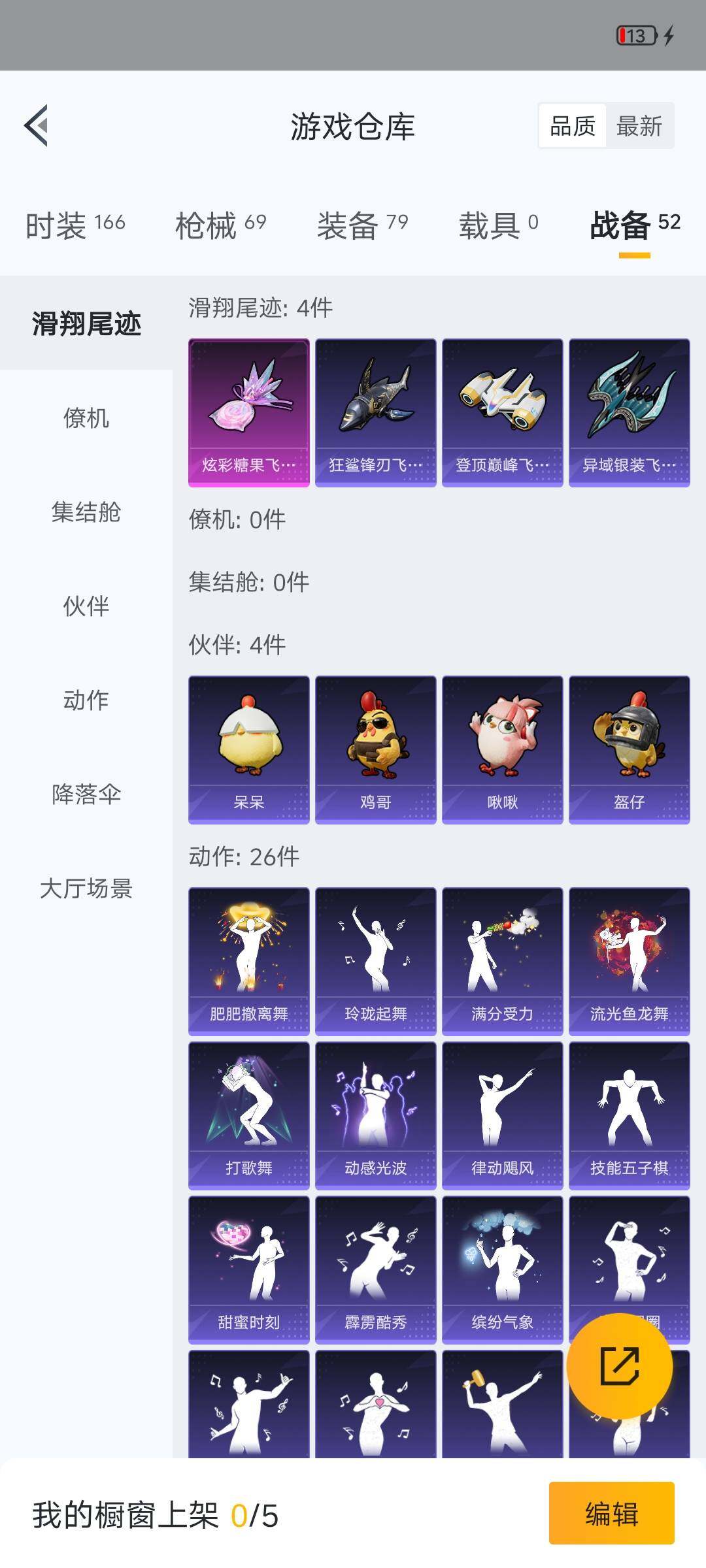706x1568 pixels.
Task: Open the 大厅场景 category
Action: point(86,890)
